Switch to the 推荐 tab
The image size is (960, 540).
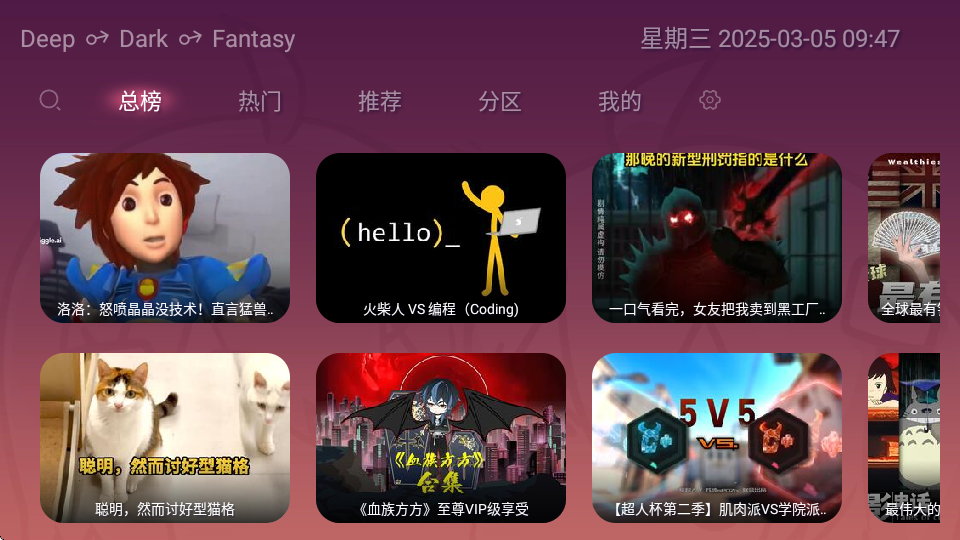pos(380,101)
